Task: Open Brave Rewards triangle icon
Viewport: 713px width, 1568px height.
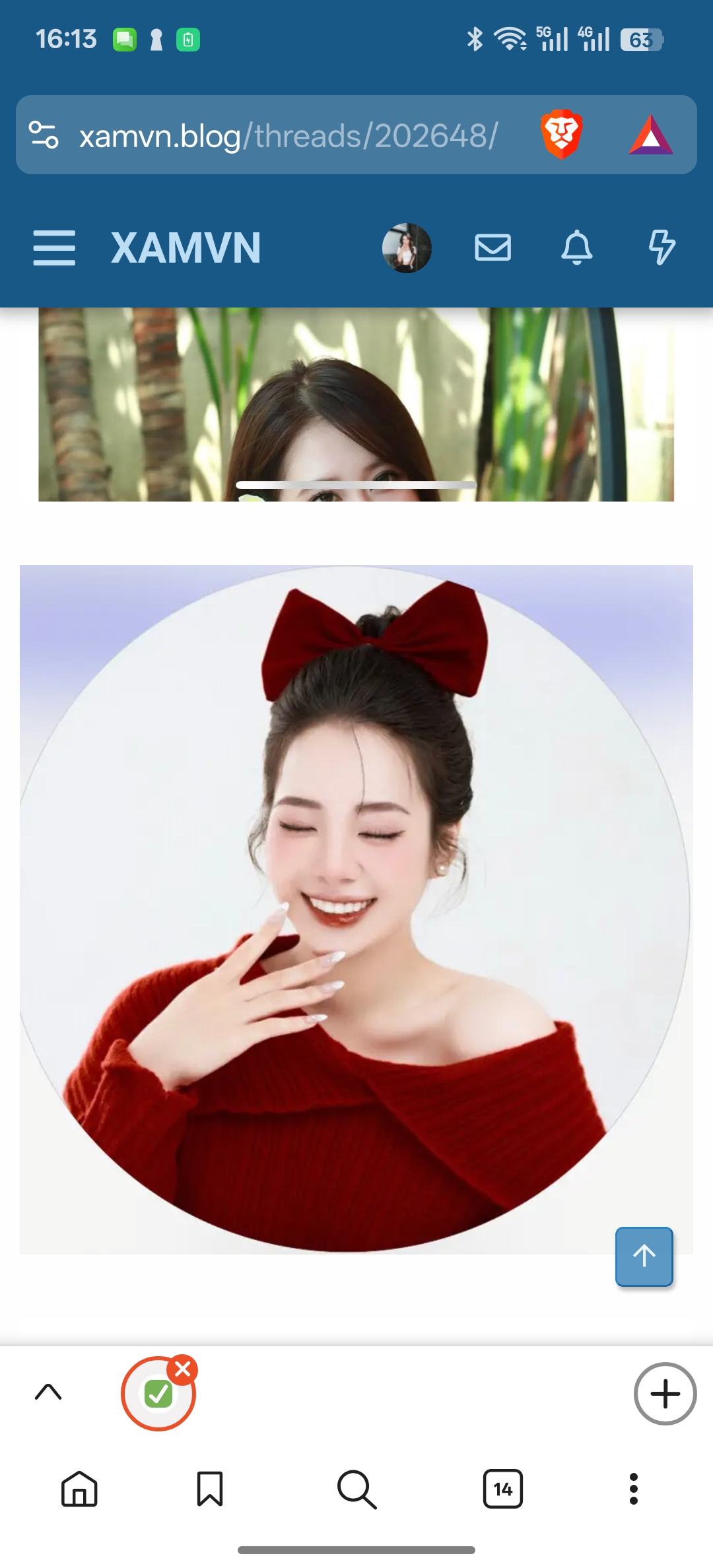Action: click(x=650, y=135)
